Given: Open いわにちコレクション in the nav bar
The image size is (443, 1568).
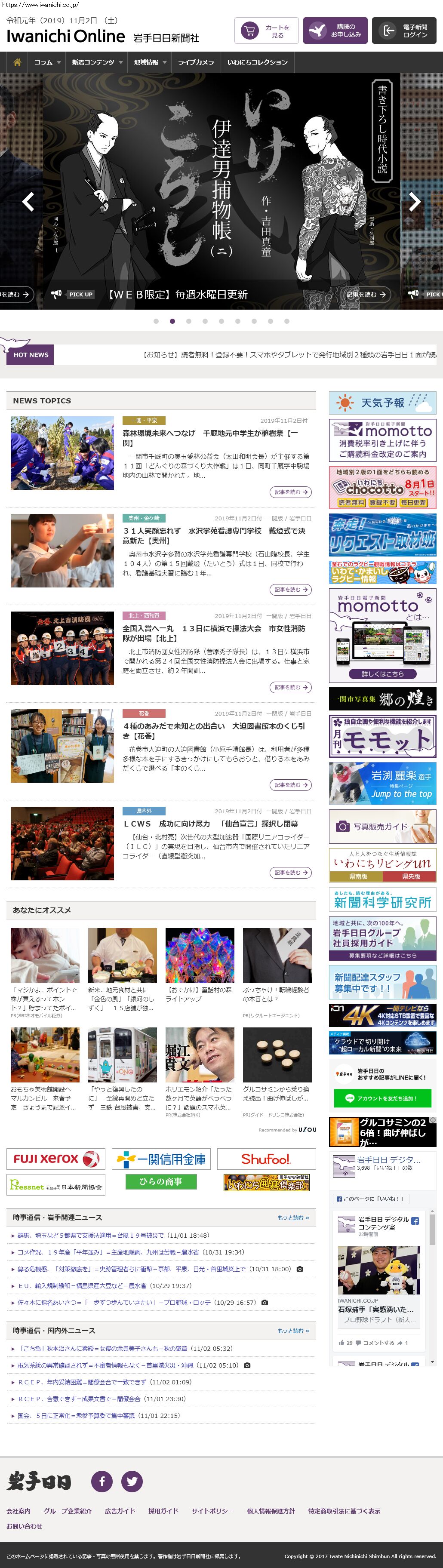Looking at the screenshot, I should (x=257, y=62).
